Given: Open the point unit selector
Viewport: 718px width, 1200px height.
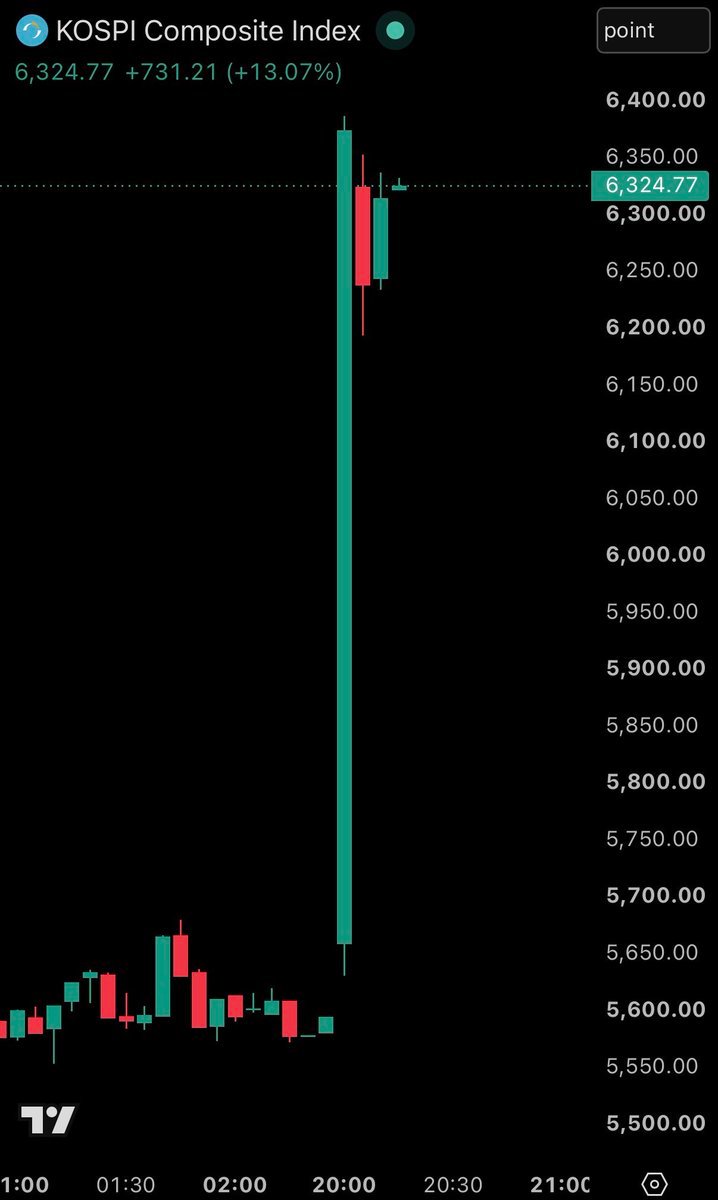Looking at the screenshot, I should (x=653, y=30).
